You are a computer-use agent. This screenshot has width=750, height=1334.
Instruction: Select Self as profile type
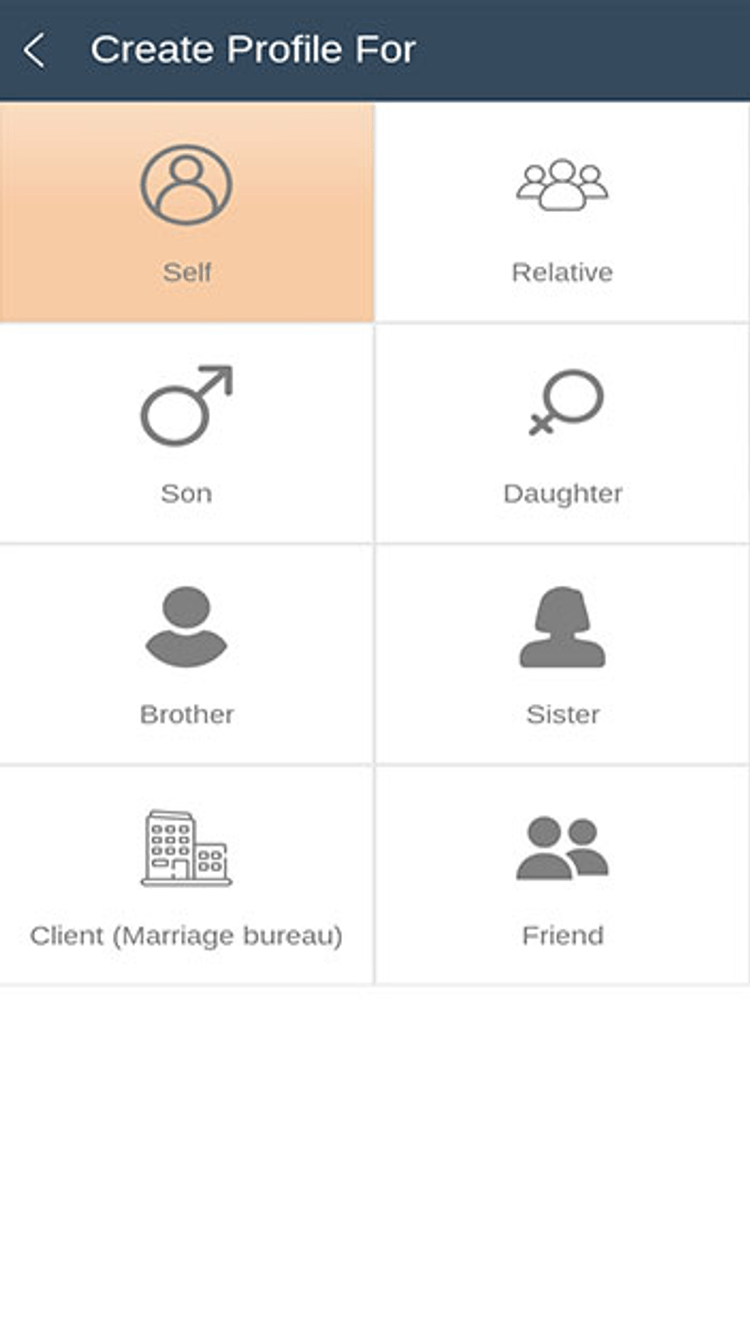(x=187, y=212)
